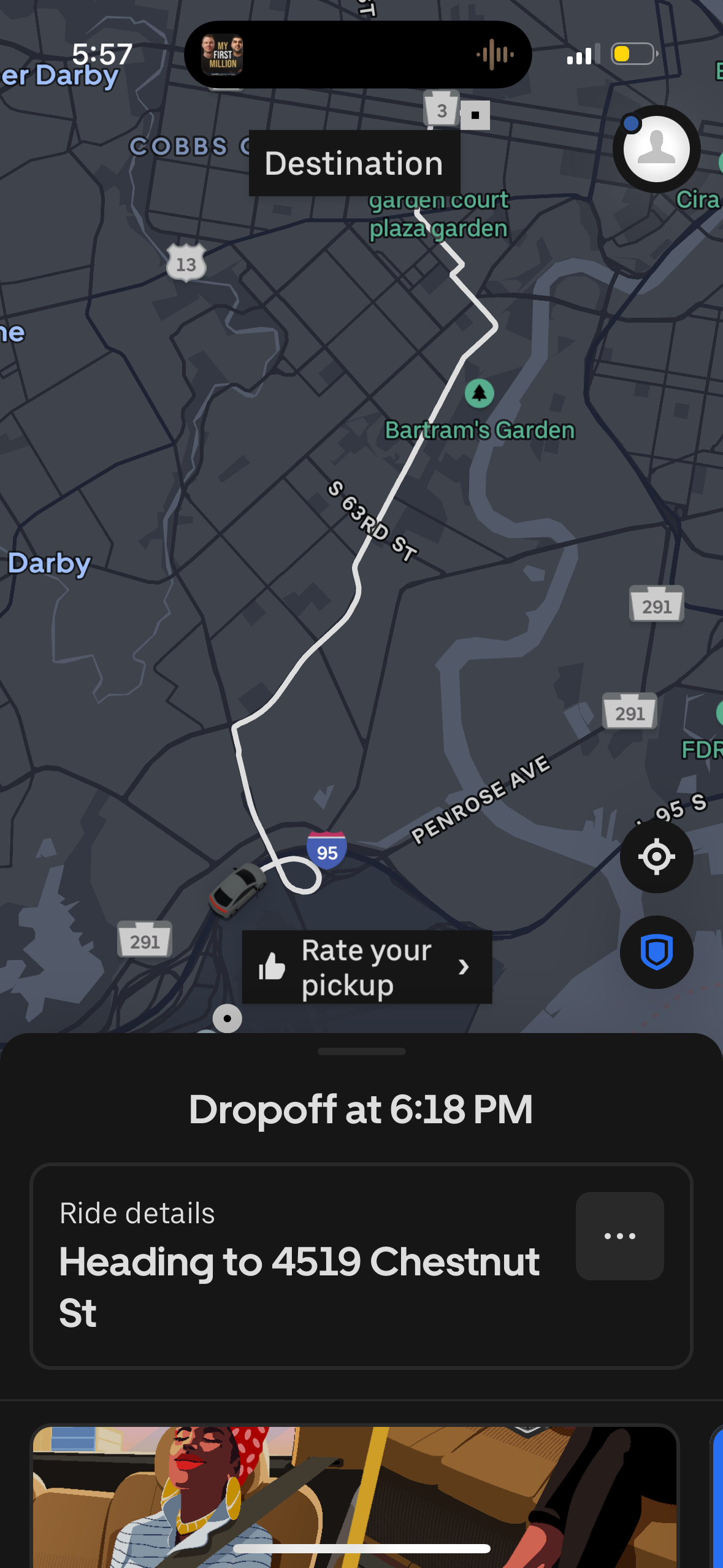Tap the destination square marker

pos(474,115)
